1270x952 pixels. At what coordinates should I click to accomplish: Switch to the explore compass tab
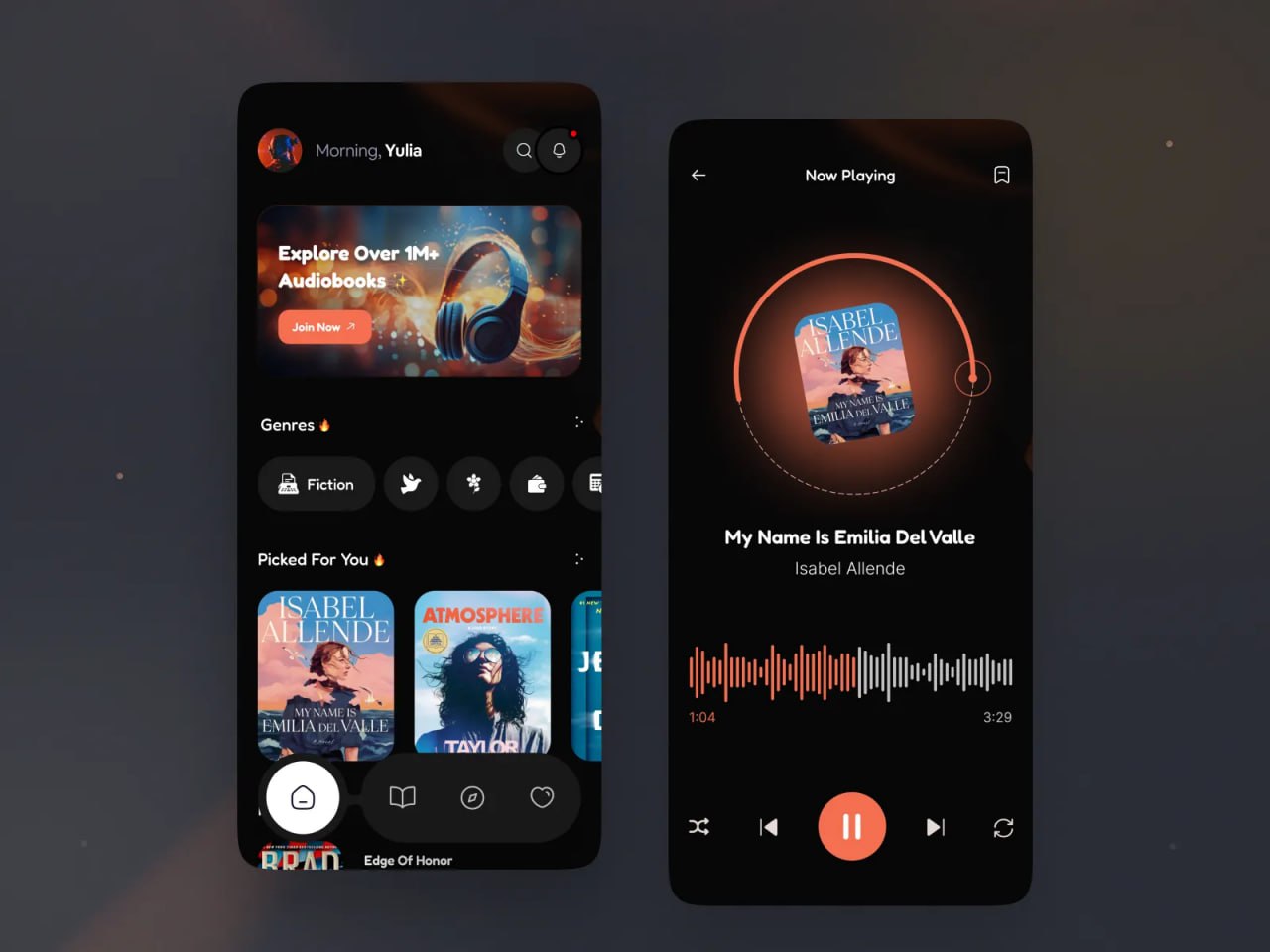click(x=472, y=797)
